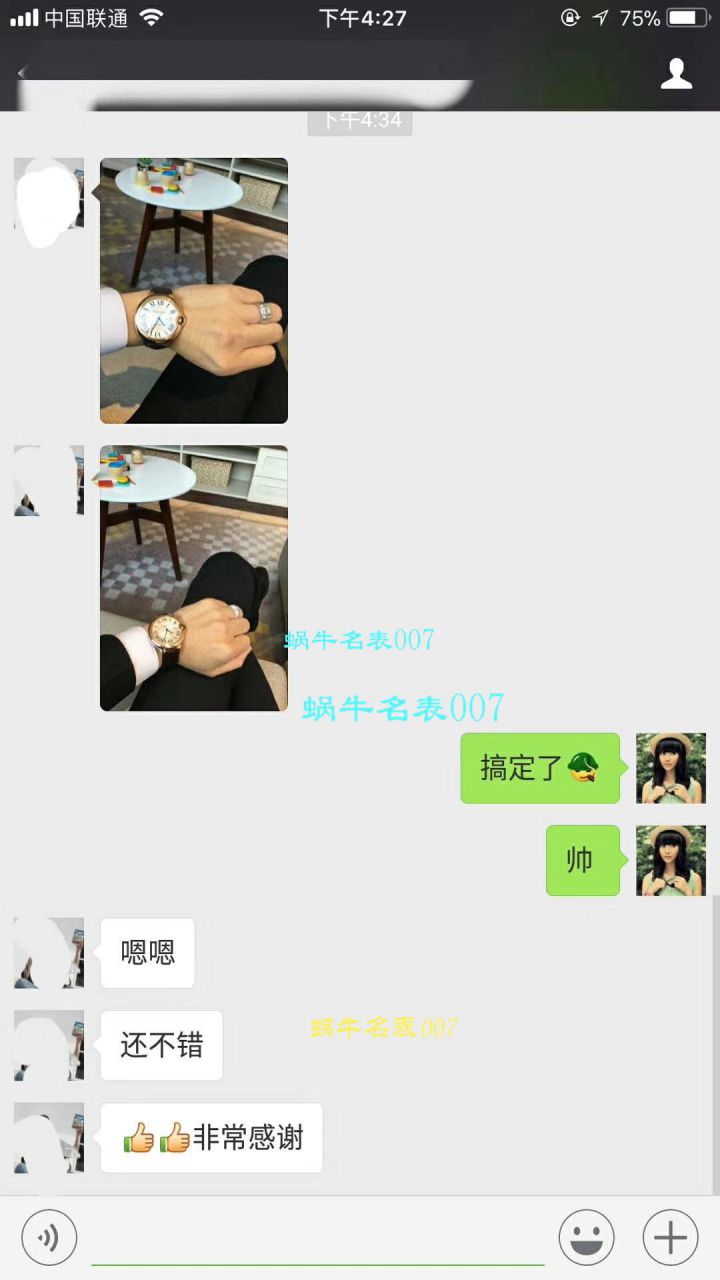View the second watch photo message
The image size is (720, 1280).
193,578
